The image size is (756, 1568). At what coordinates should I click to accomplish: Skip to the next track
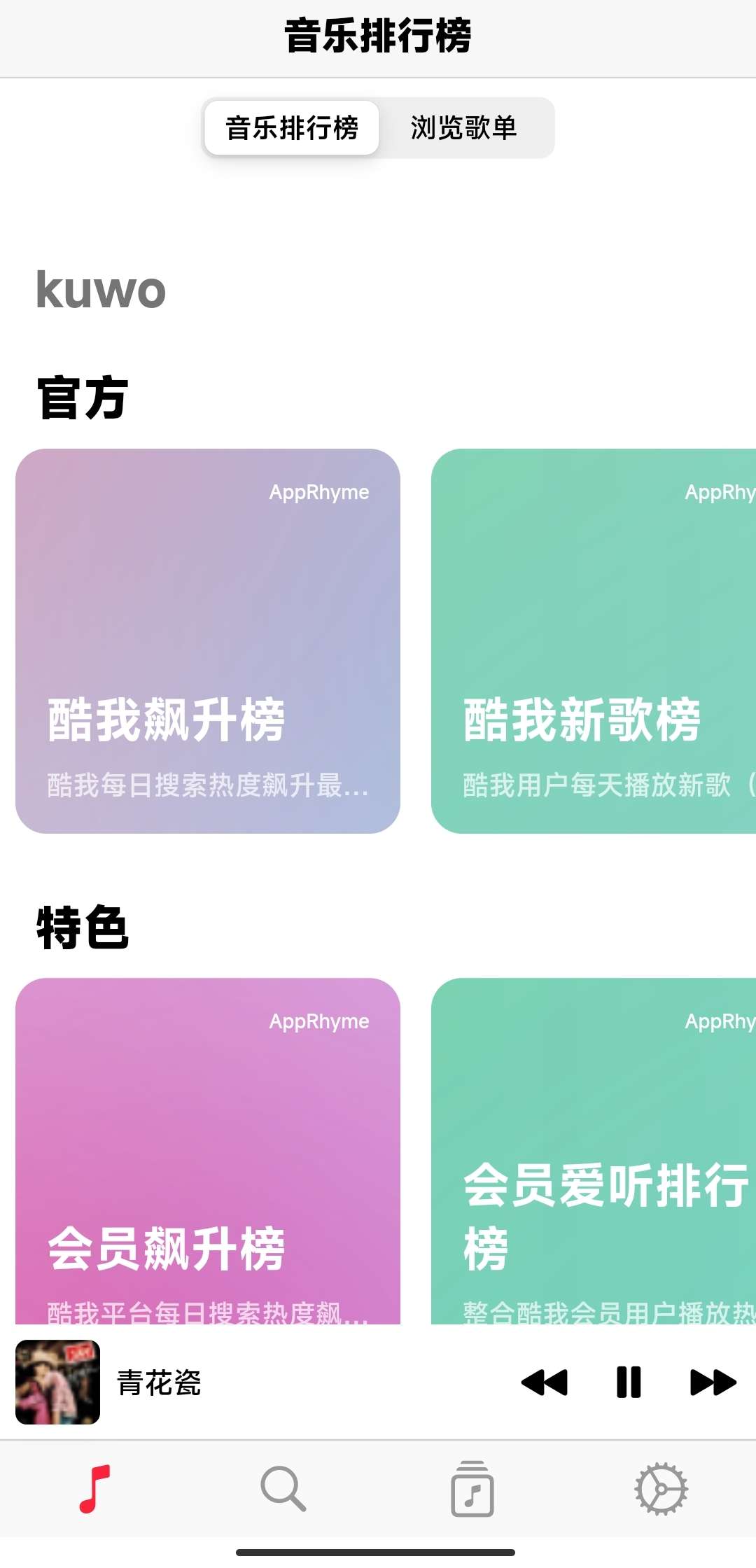(713, 1382)
